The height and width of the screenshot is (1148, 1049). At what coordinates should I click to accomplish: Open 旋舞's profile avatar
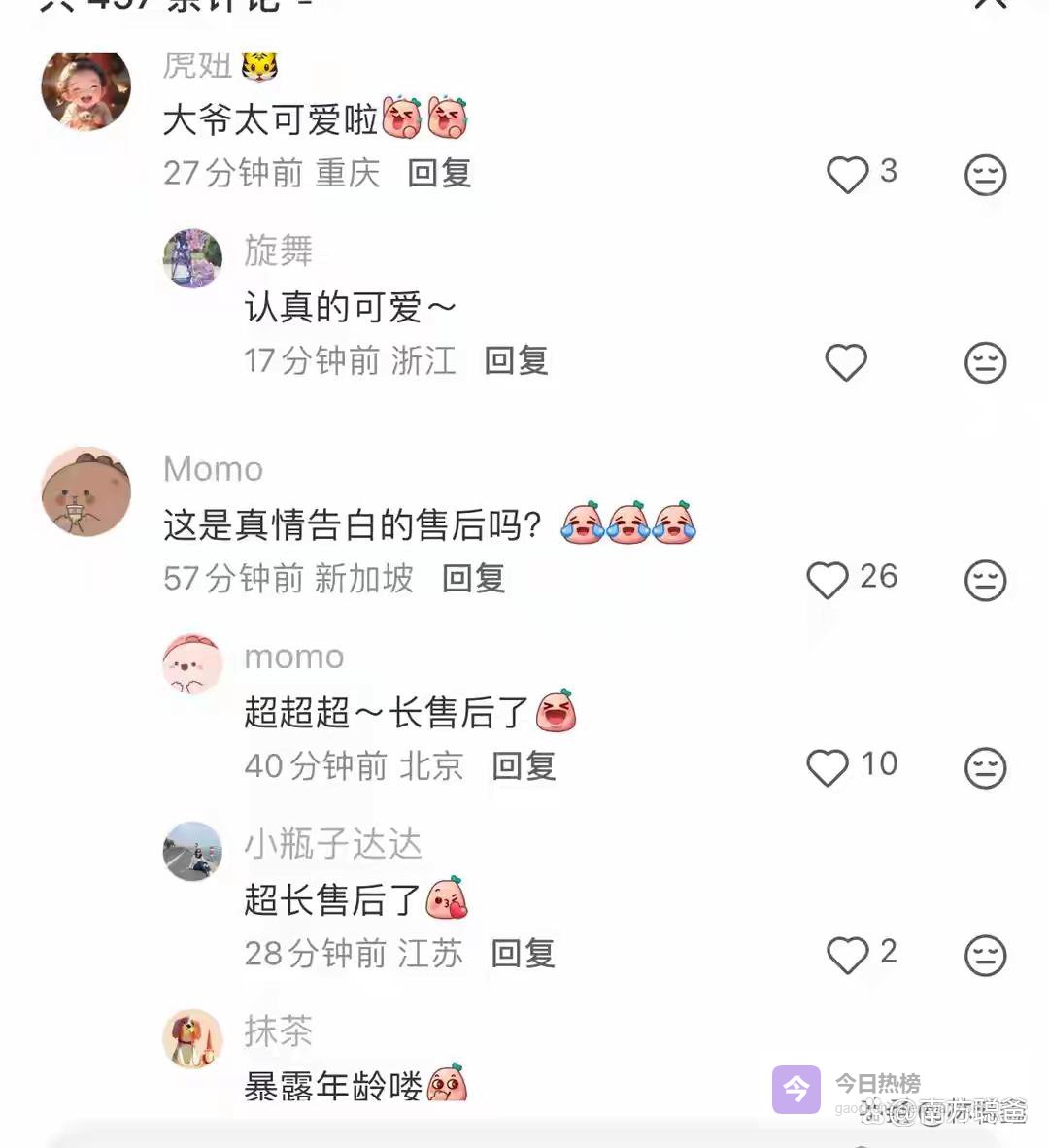[192, 258]
